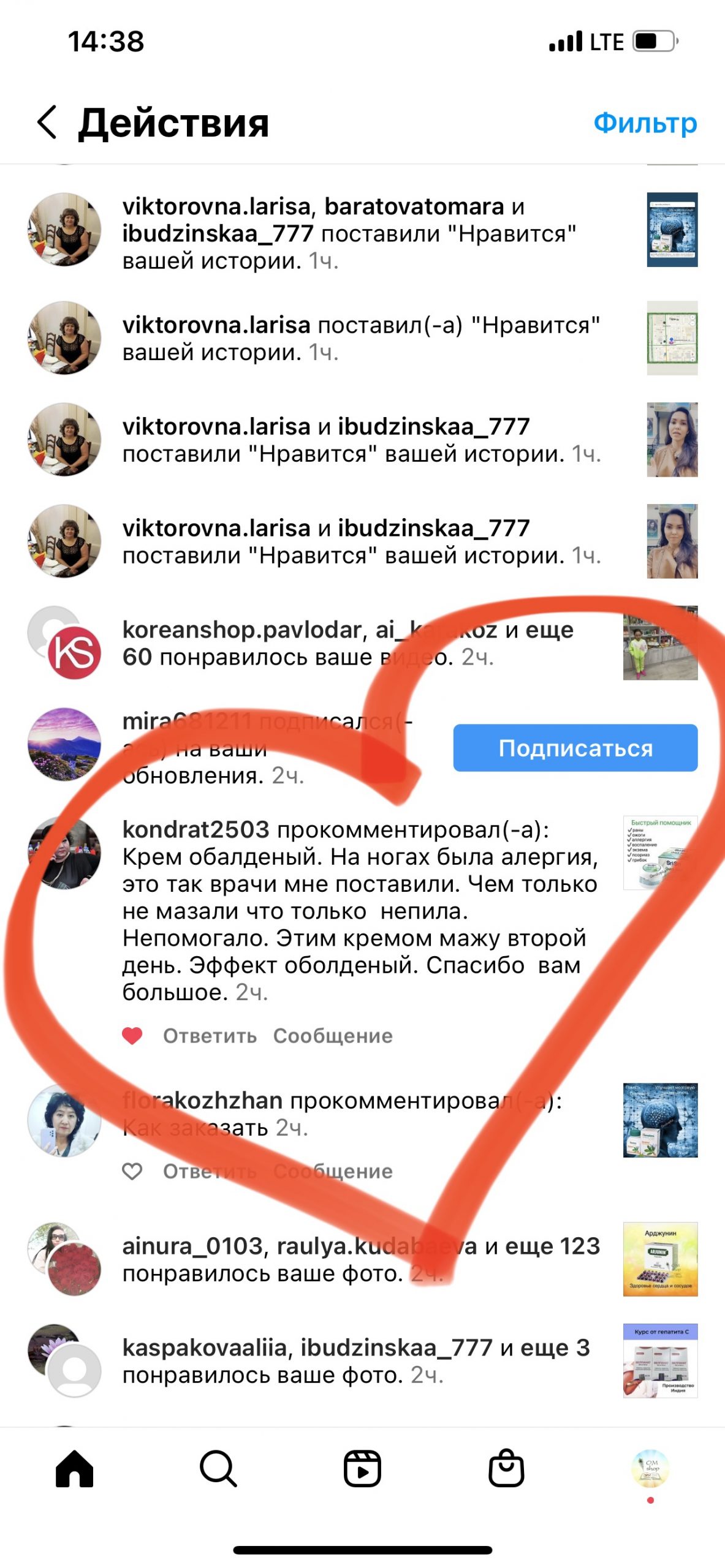The image size is (725, 1568).
Task: Open the Фильтр option
Action: pos(645,123)
